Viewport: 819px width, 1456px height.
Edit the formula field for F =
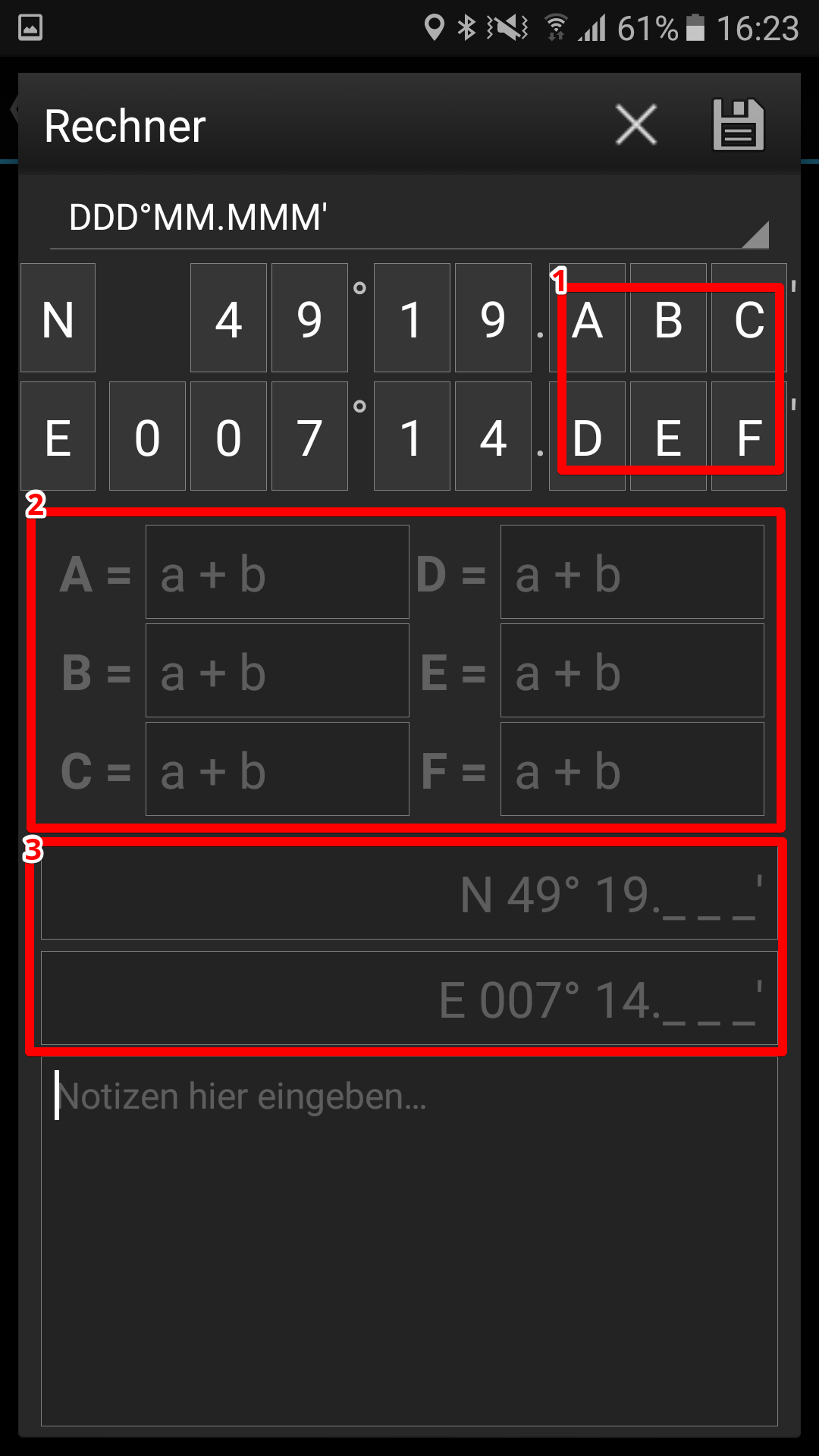pyautogui.click(x=632, y=769)
